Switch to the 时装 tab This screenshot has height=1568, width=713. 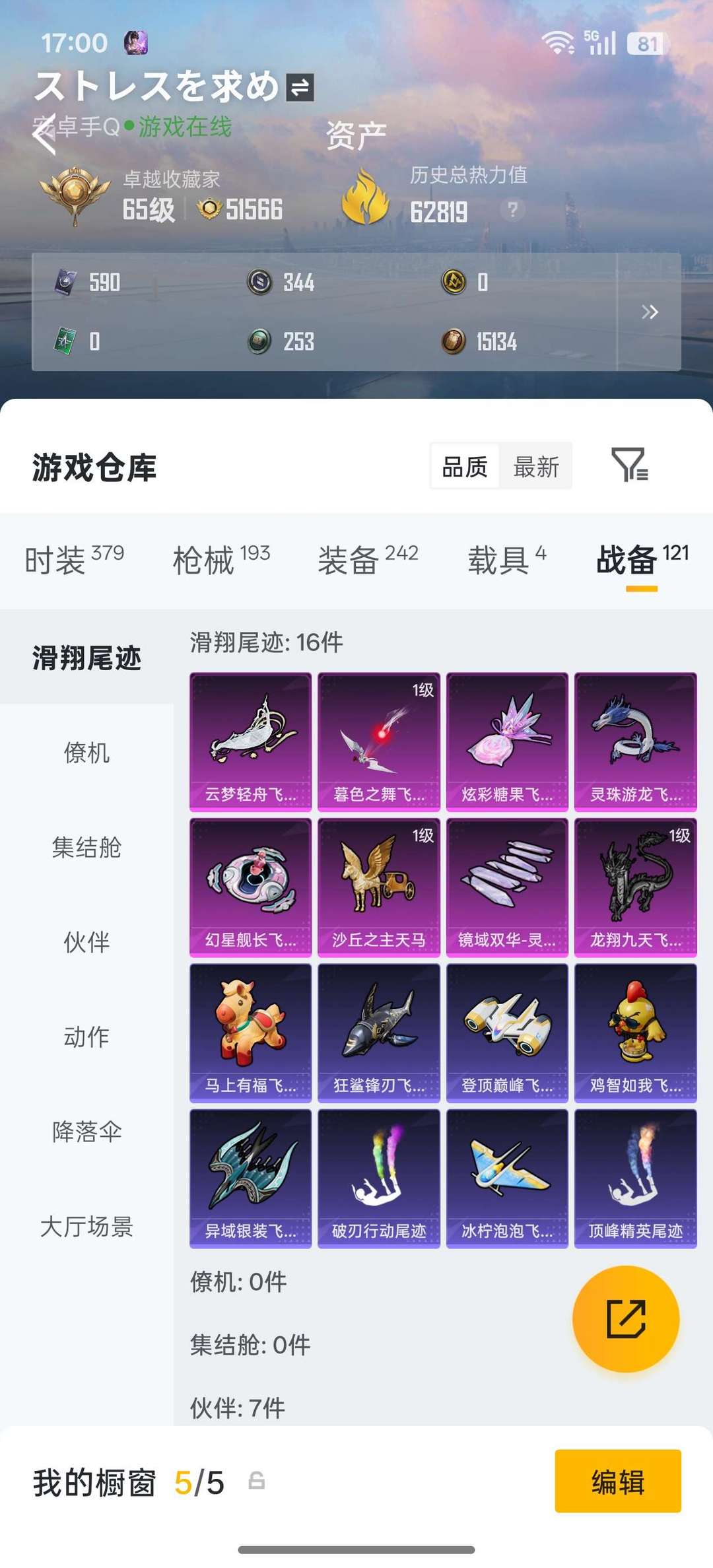(74, 560)
